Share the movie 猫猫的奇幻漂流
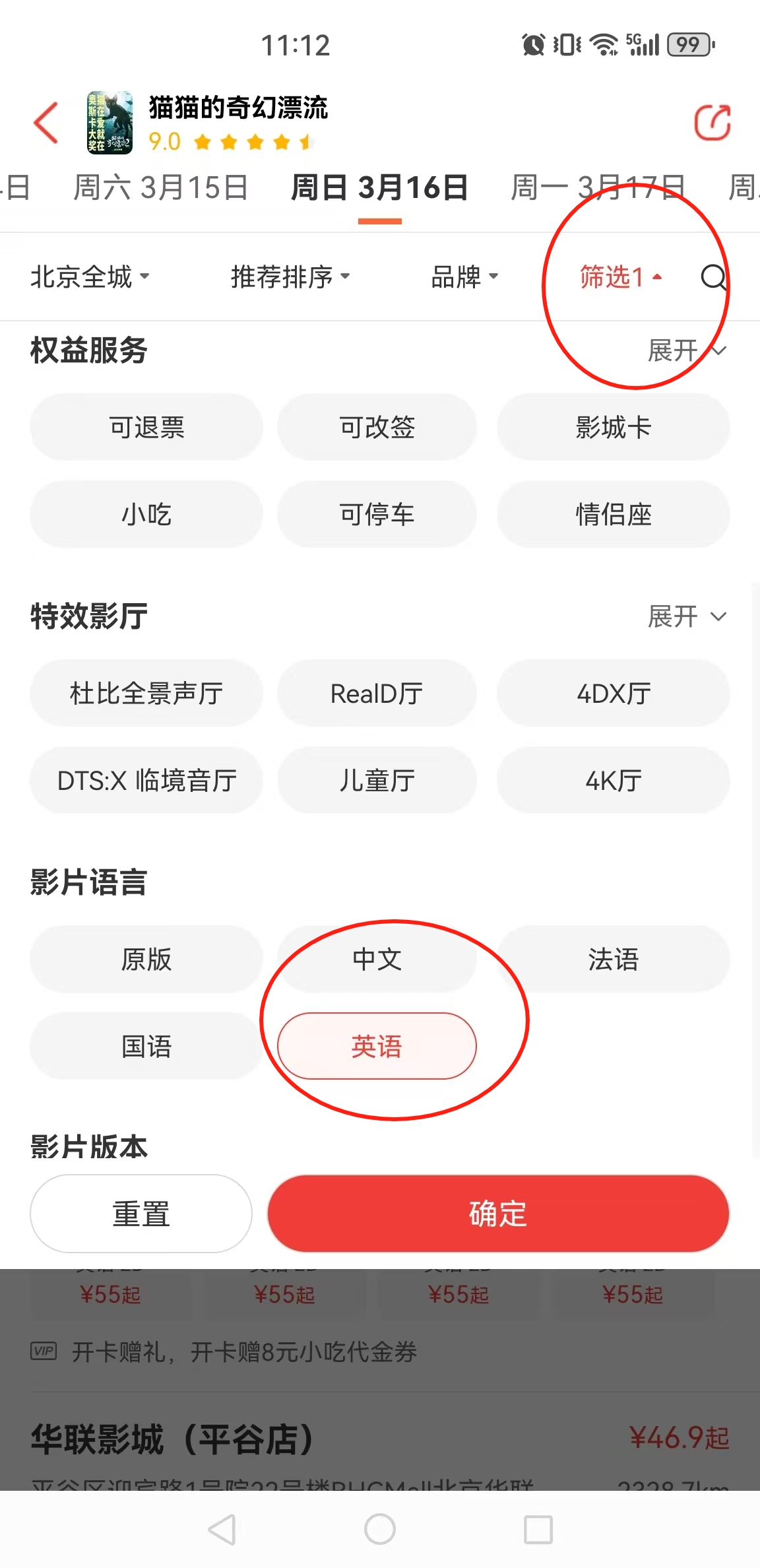The image size is (760, 1568). pyautogui.click(x=712, y=123)
